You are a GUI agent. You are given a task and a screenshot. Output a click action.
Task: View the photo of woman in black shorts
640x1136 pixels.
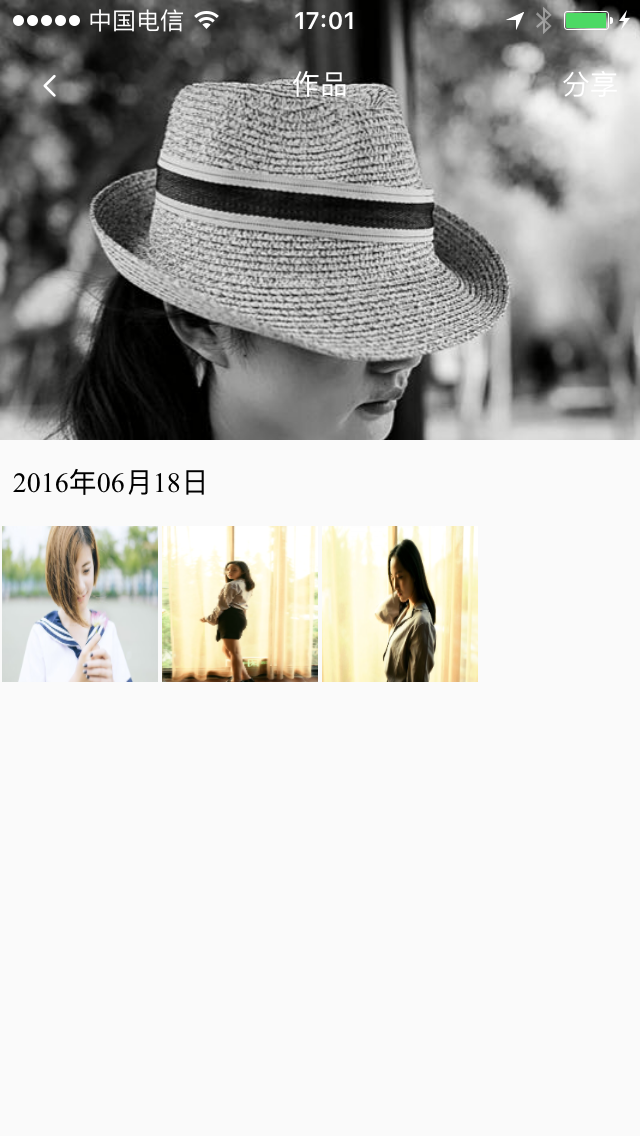click(240, 604)
